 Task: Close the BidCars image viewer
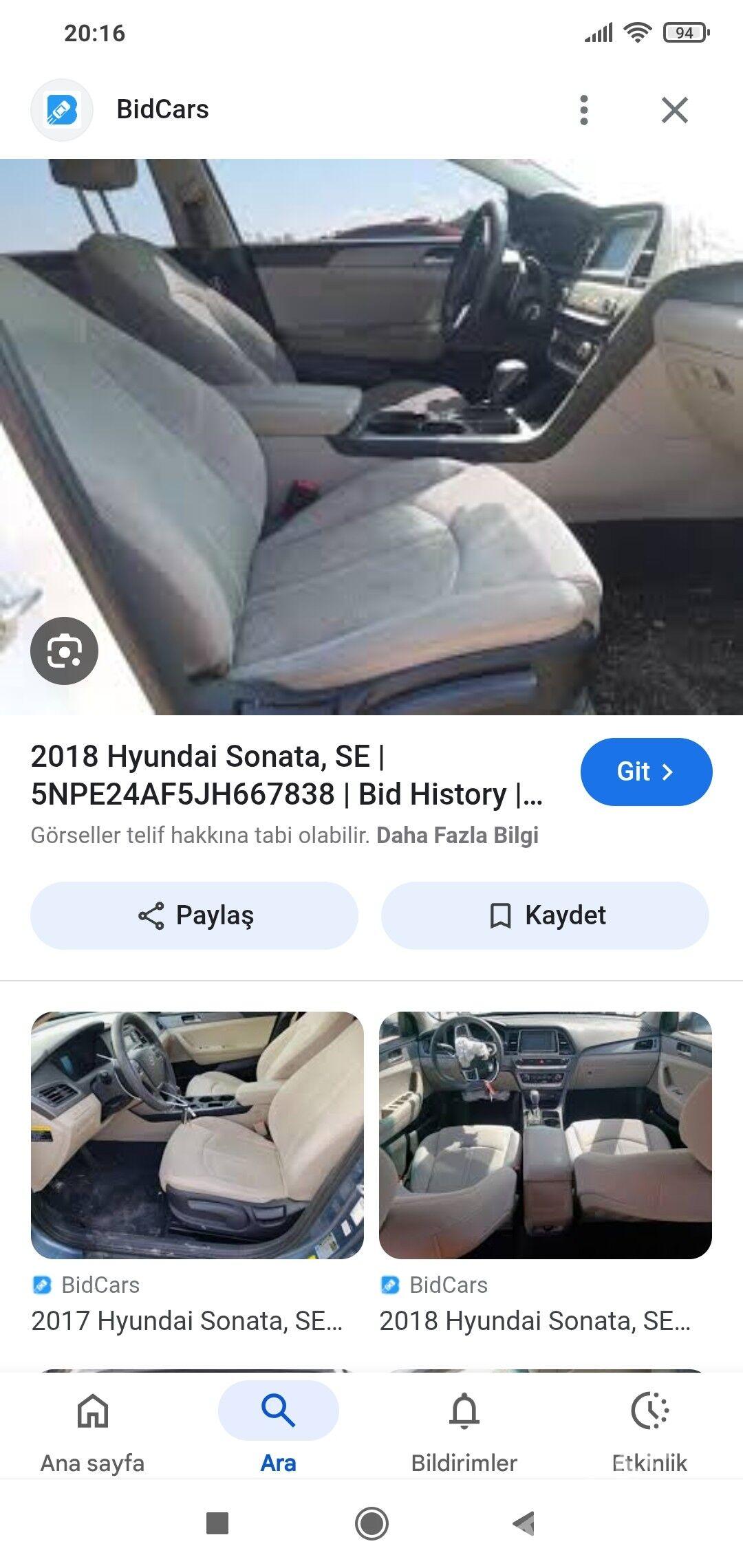point(674,110)
